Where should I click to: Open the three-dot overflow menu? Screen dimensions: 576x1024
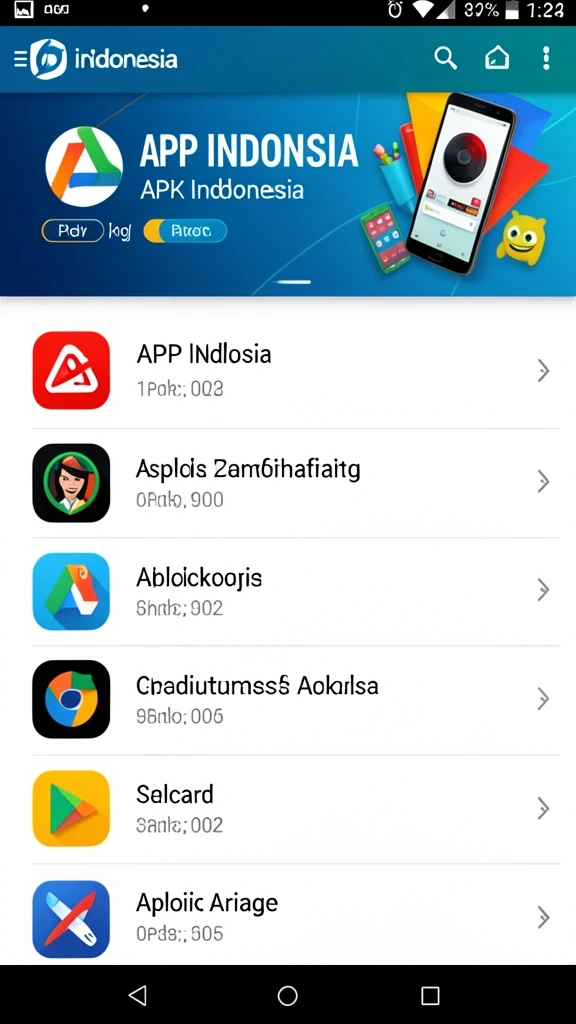[546, 58]
